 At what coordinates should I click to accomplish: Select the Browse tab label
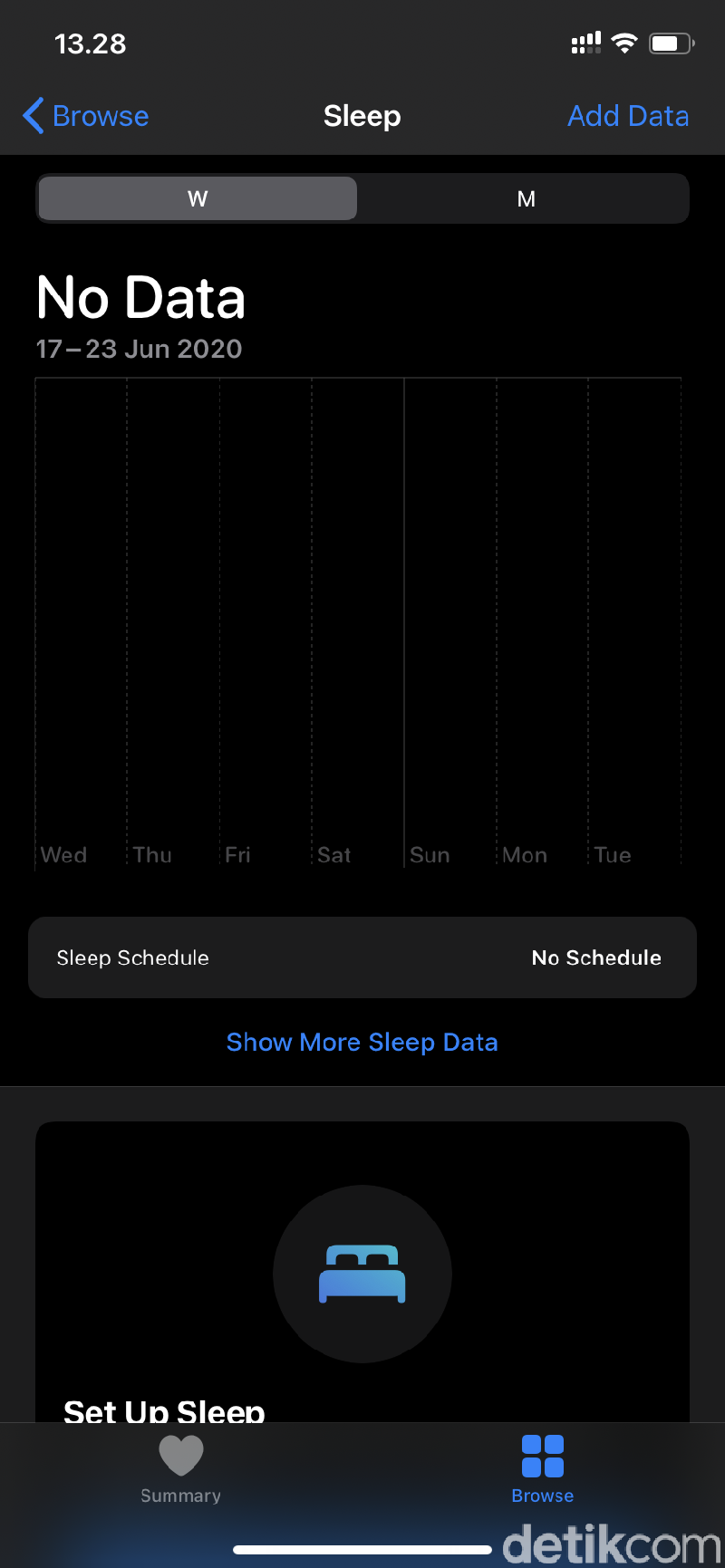542,1495
